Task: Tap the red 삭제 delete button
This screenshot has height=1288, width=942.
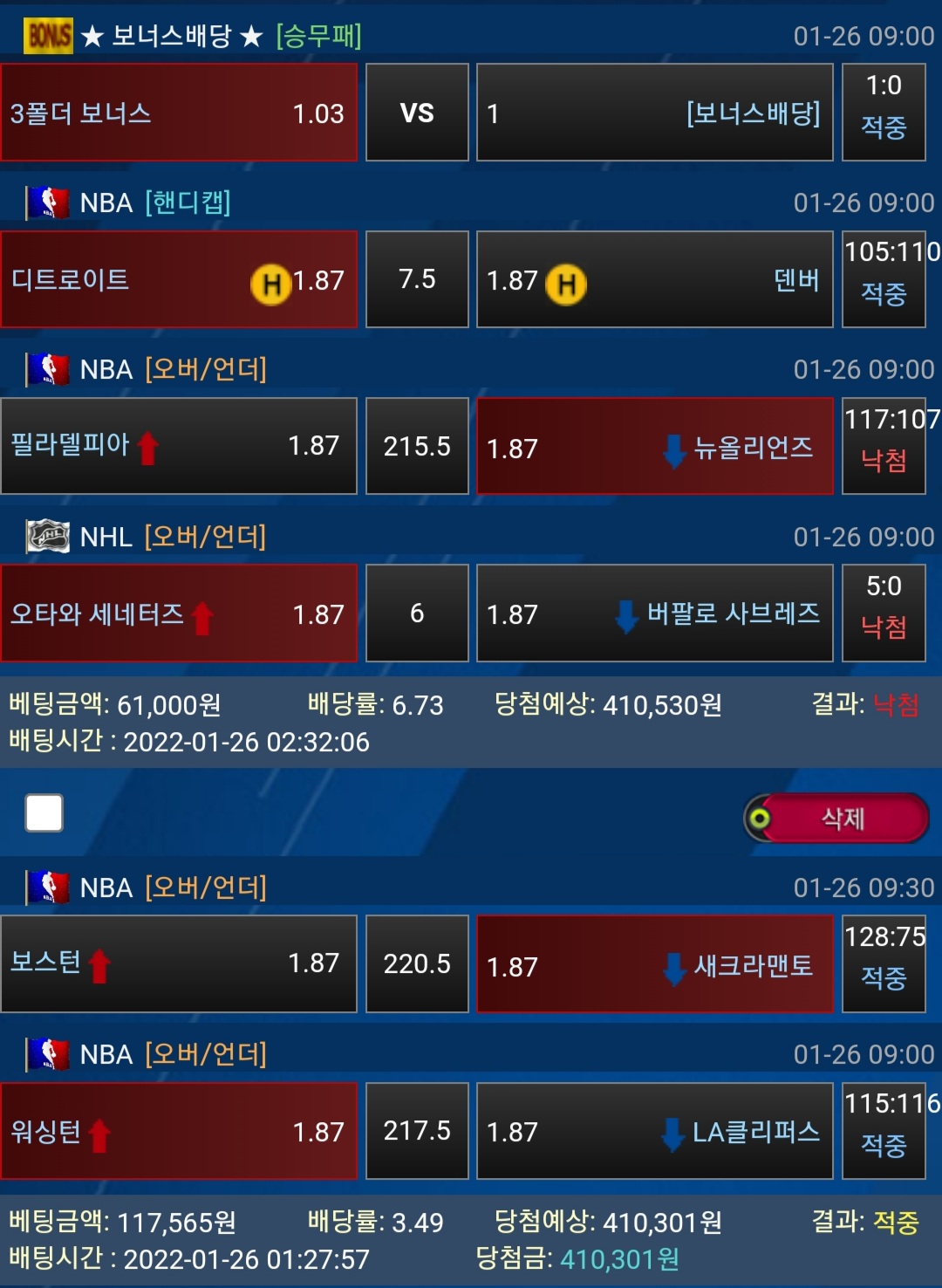Action: tap(841, 819)
